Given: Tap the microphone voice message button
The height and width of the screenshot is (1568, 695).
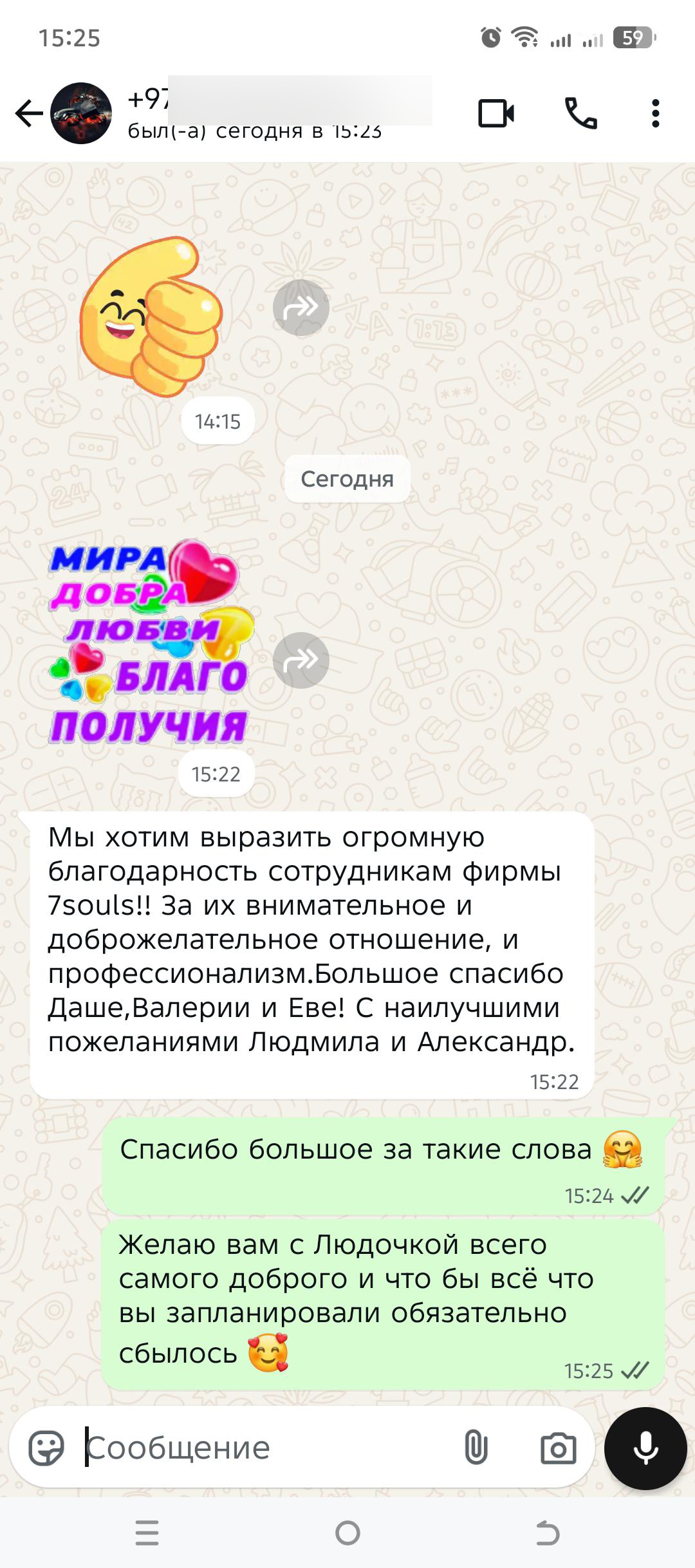Looking at the screenshot, I should [x=645, y=1448].
